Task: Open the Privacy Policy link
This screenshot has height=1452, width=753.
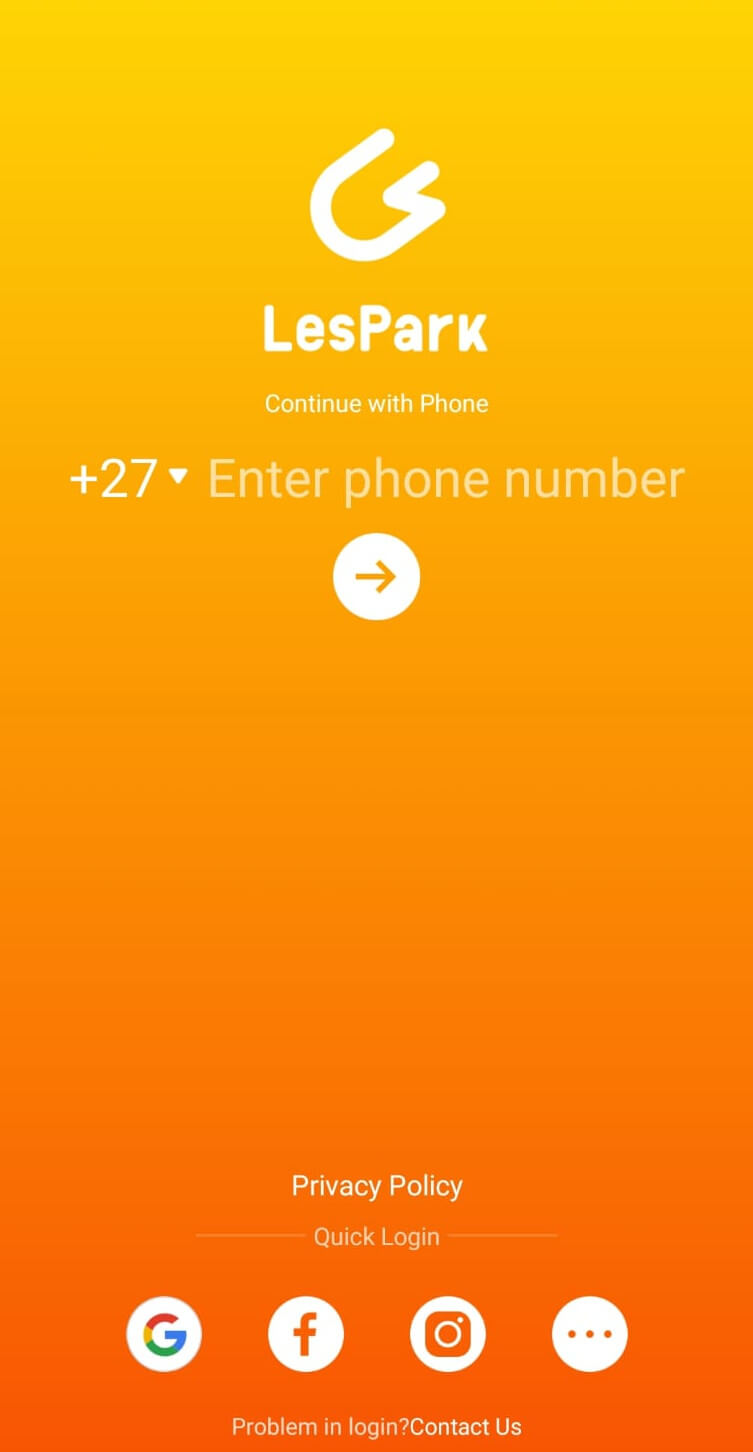Action: (x=377, y=1186)
